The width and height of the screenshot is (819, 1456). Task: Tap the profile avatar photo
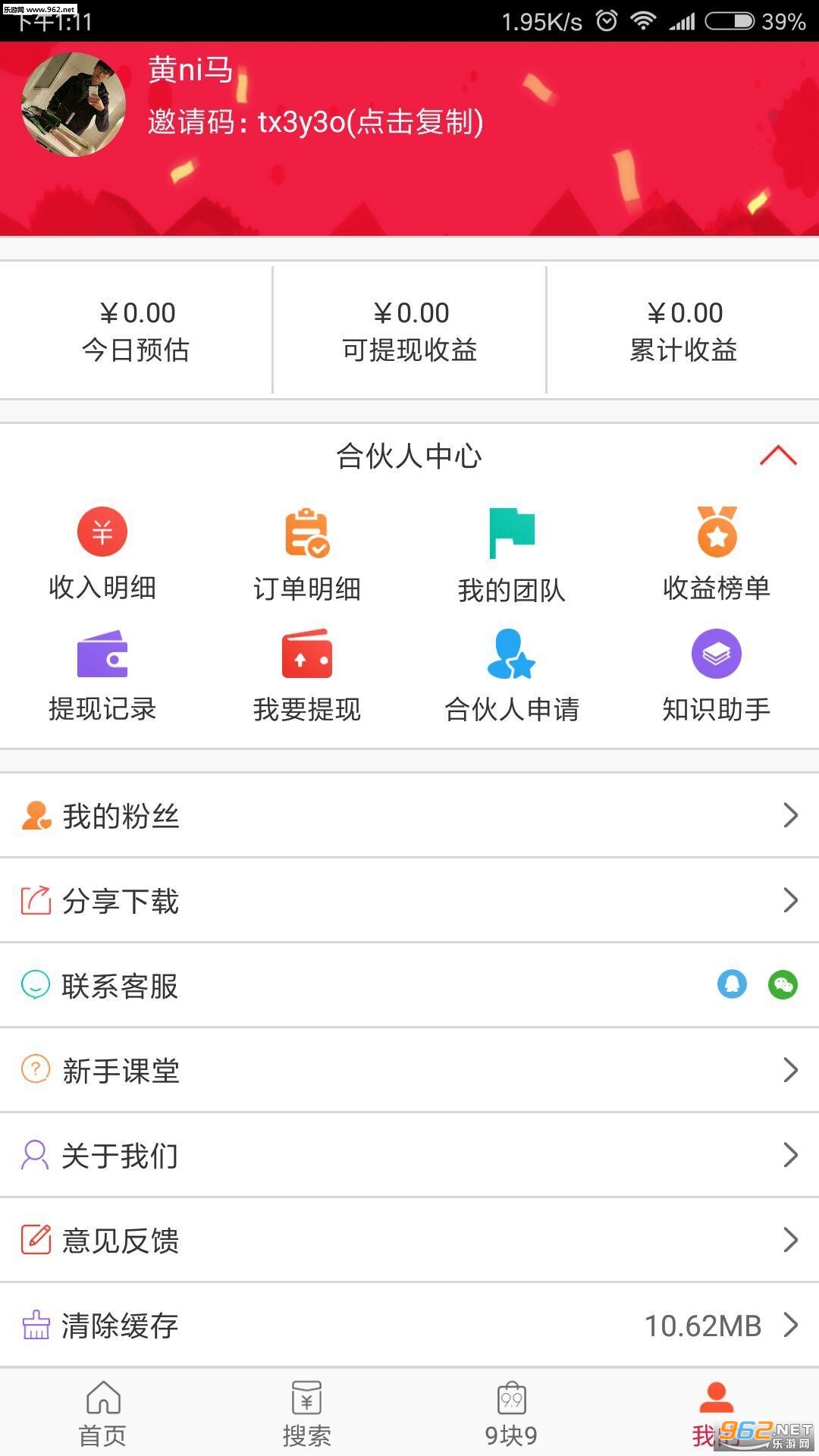click(x=74, y=105)
